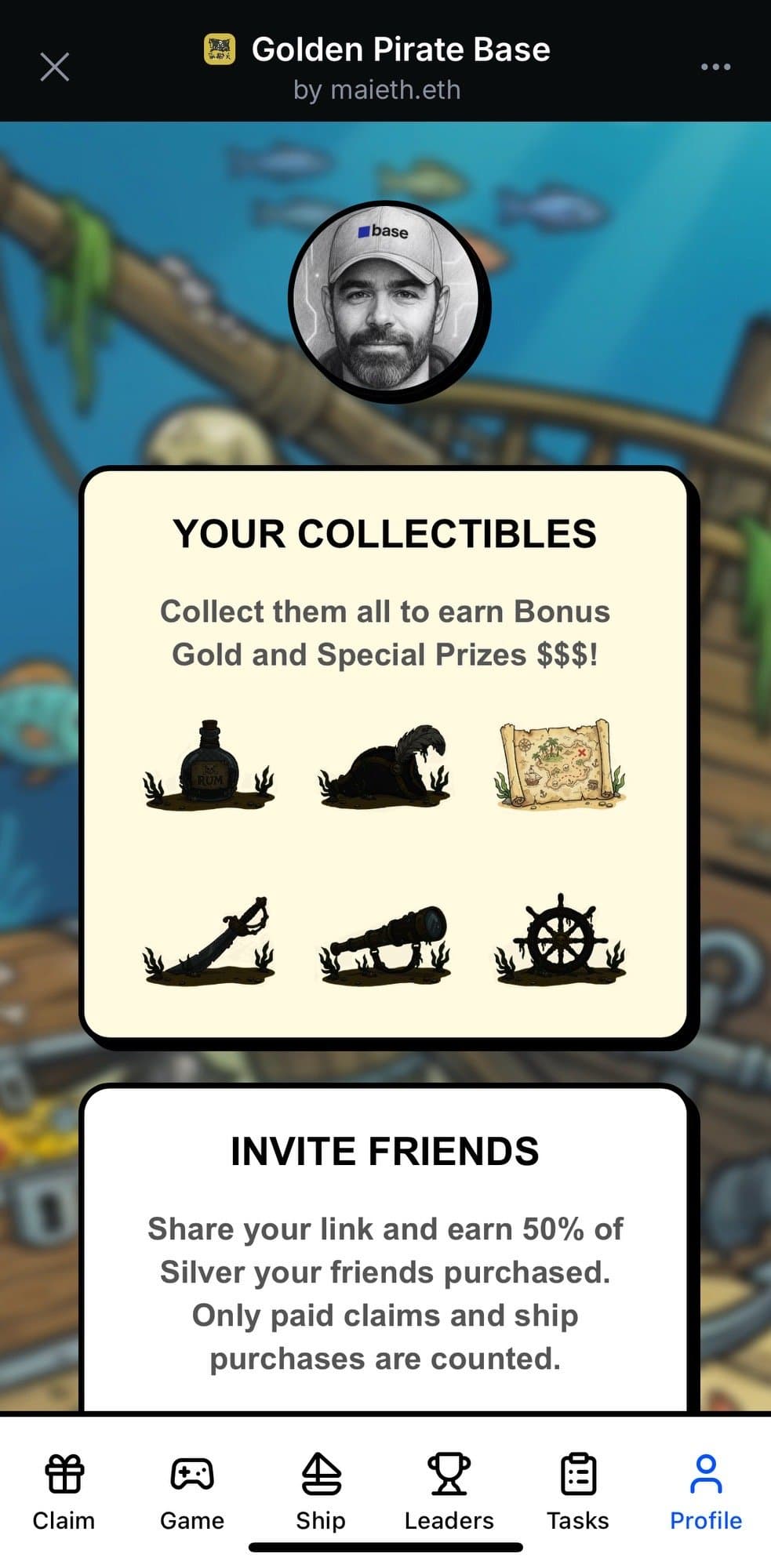Tap the ship wheel collectible
This screenshot has width=771, height=1568.
point(560,938)
